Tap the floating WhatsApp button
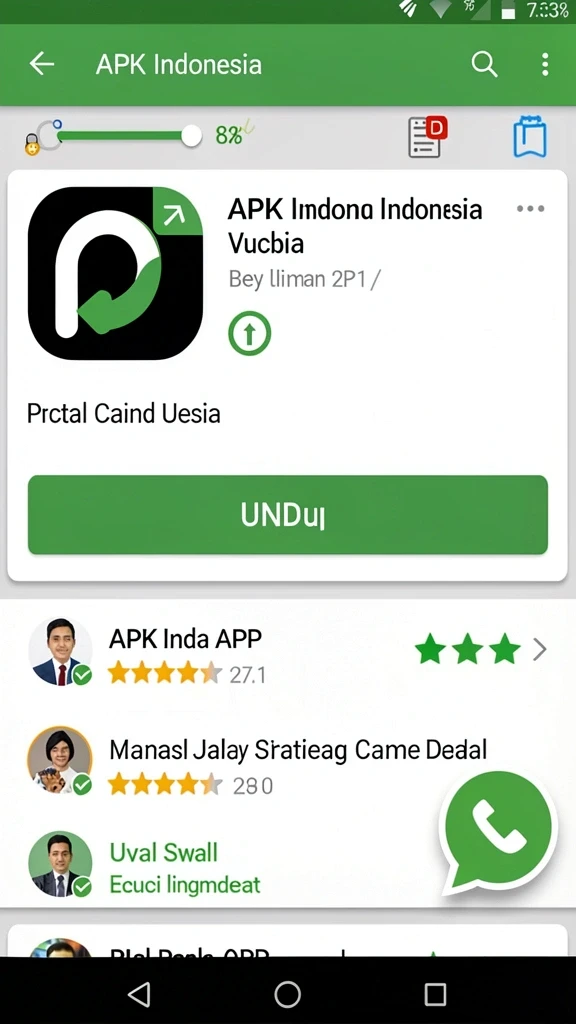 498,829
